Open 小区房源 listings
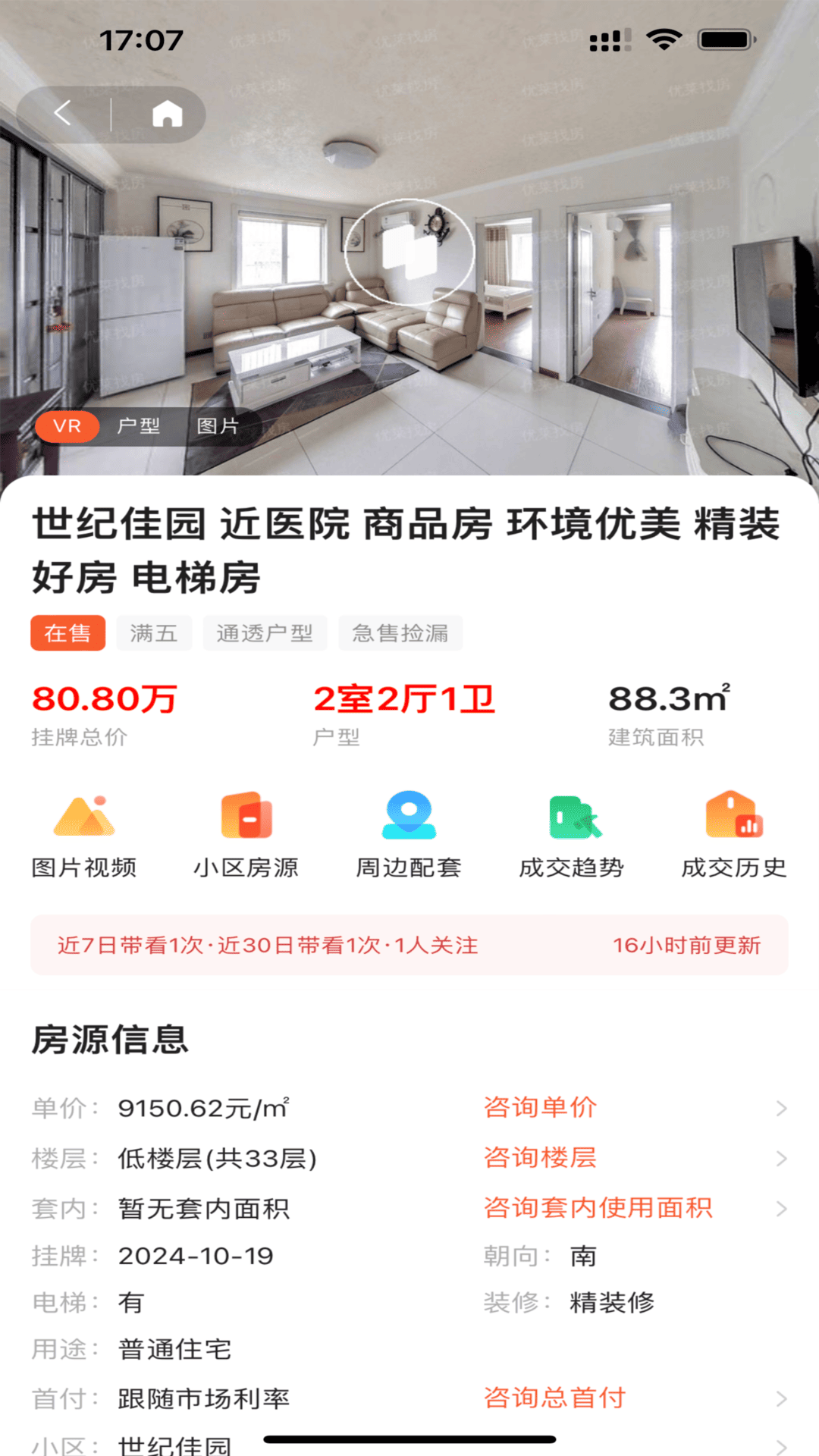The image size is (819, 1456). [x=246, y=834]
